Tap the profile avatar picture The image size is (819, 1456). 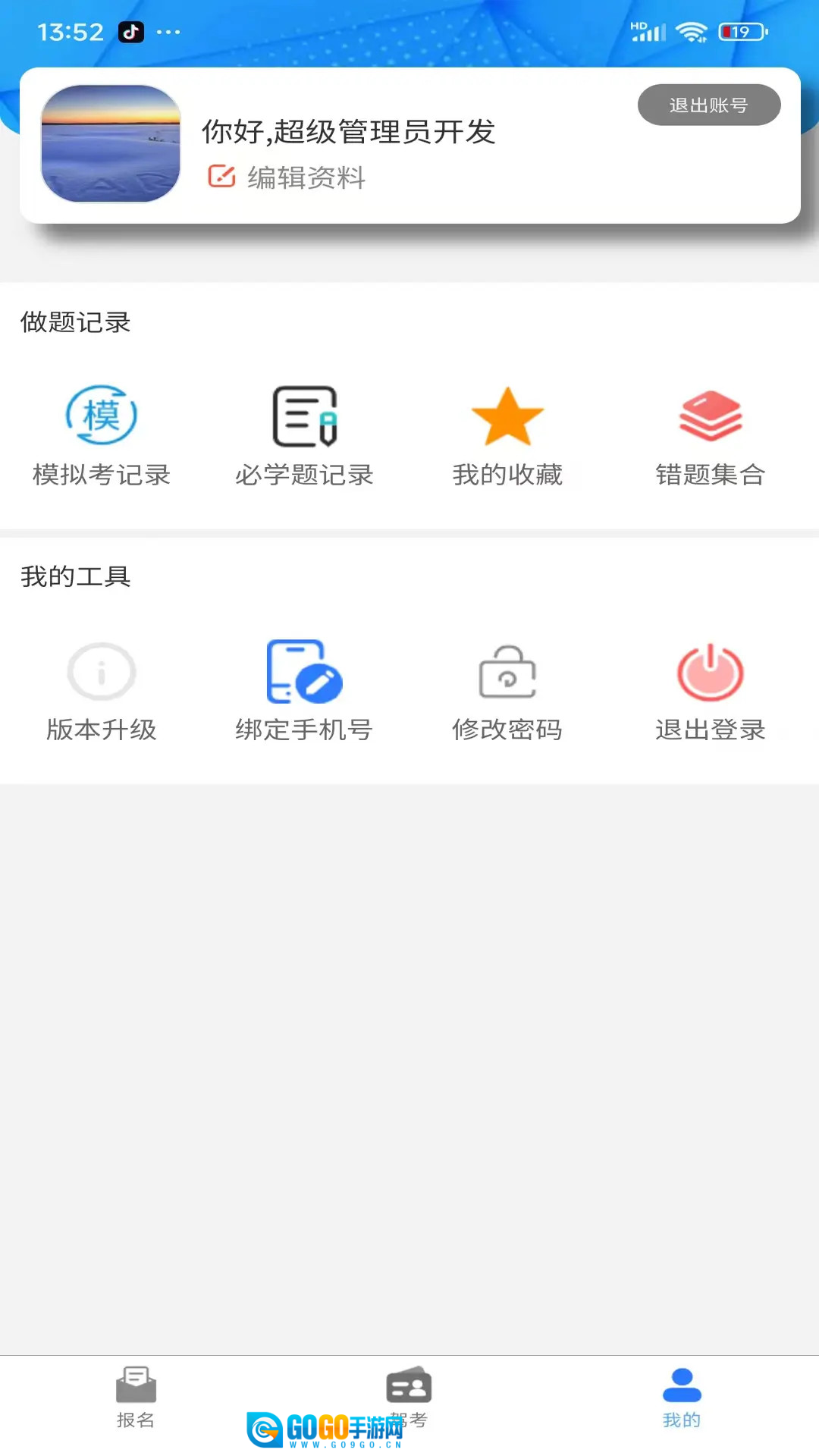(x=111, y=144)
